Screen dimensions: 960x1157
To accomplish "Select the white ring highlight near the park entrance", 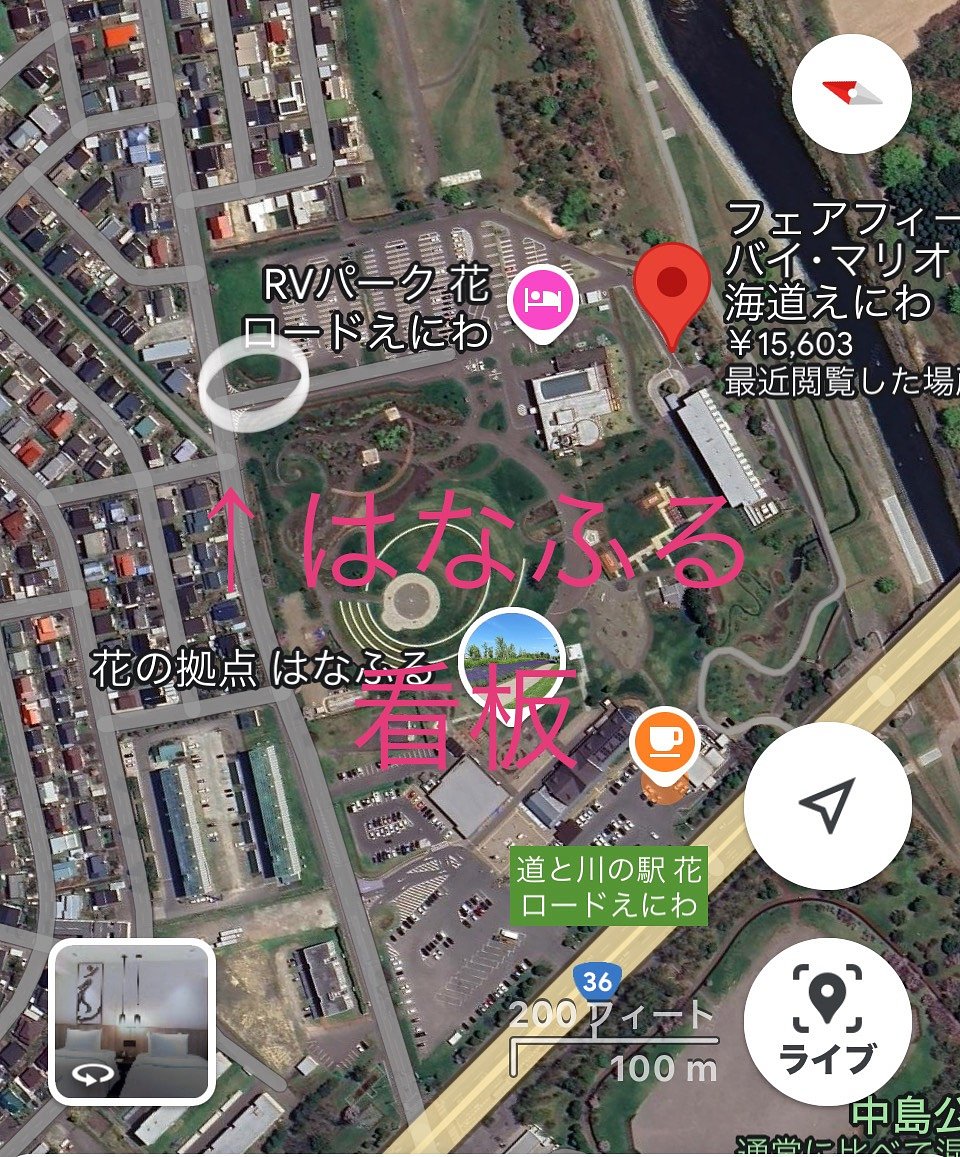I will coord(253,387).
